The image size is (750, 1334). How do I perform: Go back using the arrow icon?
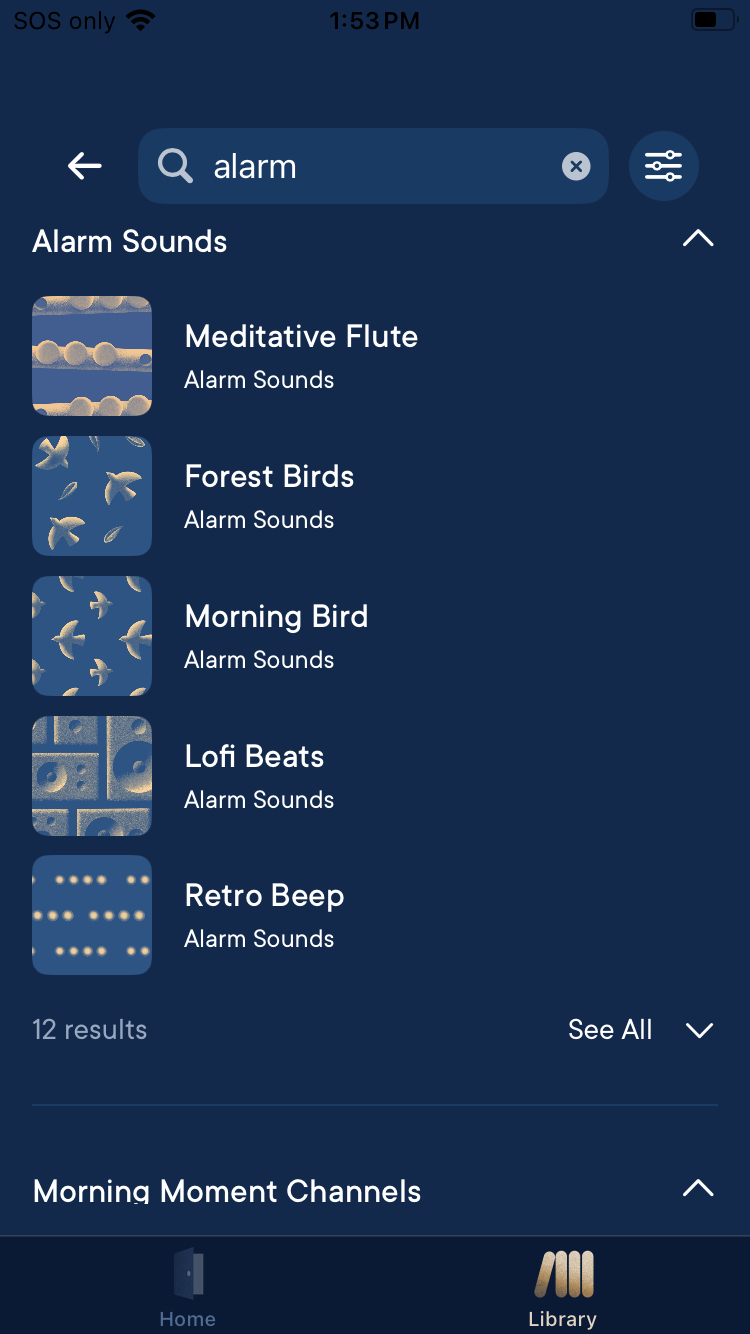pyautogui.click(x=85, y=166)
